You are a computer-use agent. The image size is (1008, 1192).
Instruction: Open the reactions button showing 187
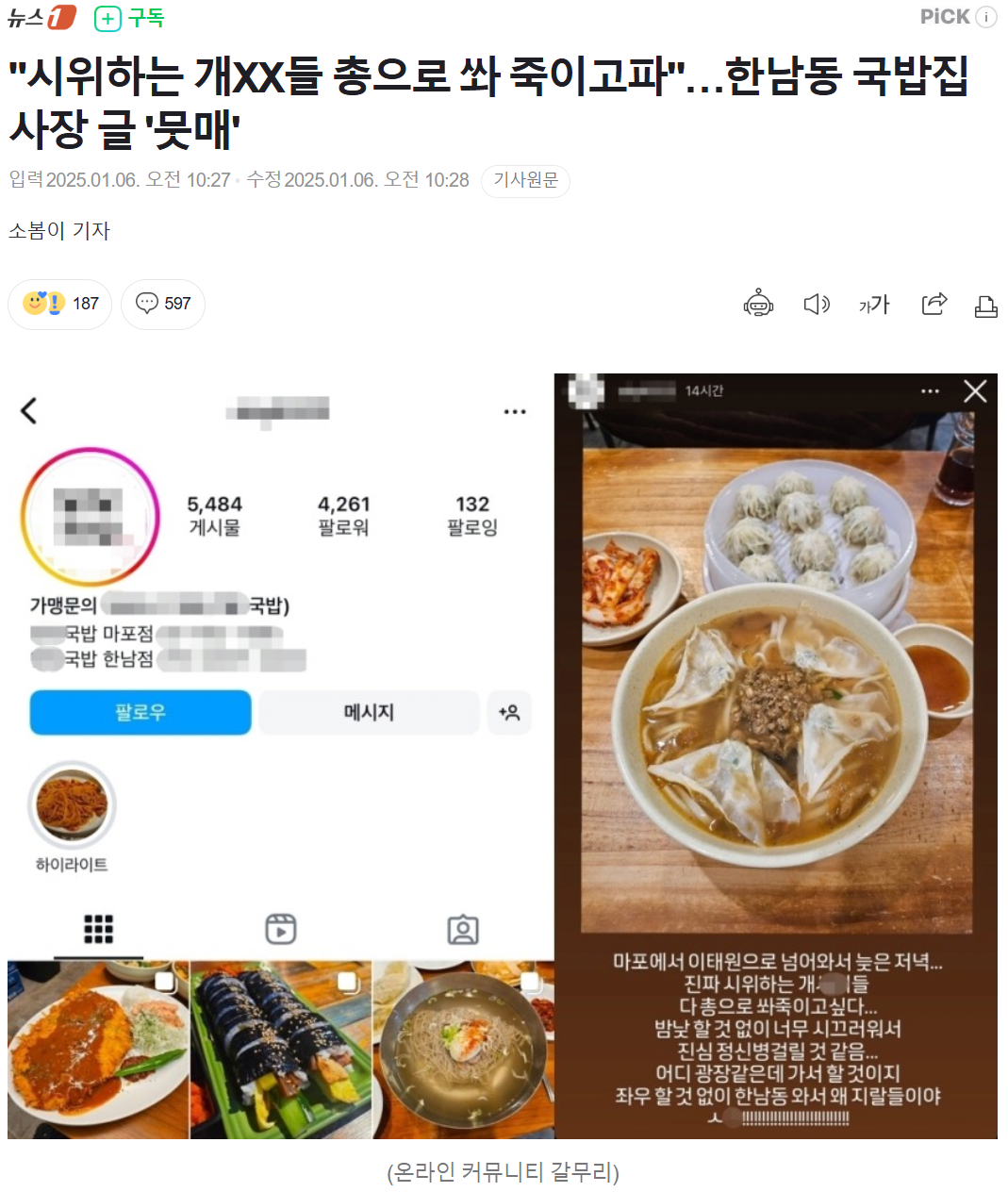tap(60, 304)
